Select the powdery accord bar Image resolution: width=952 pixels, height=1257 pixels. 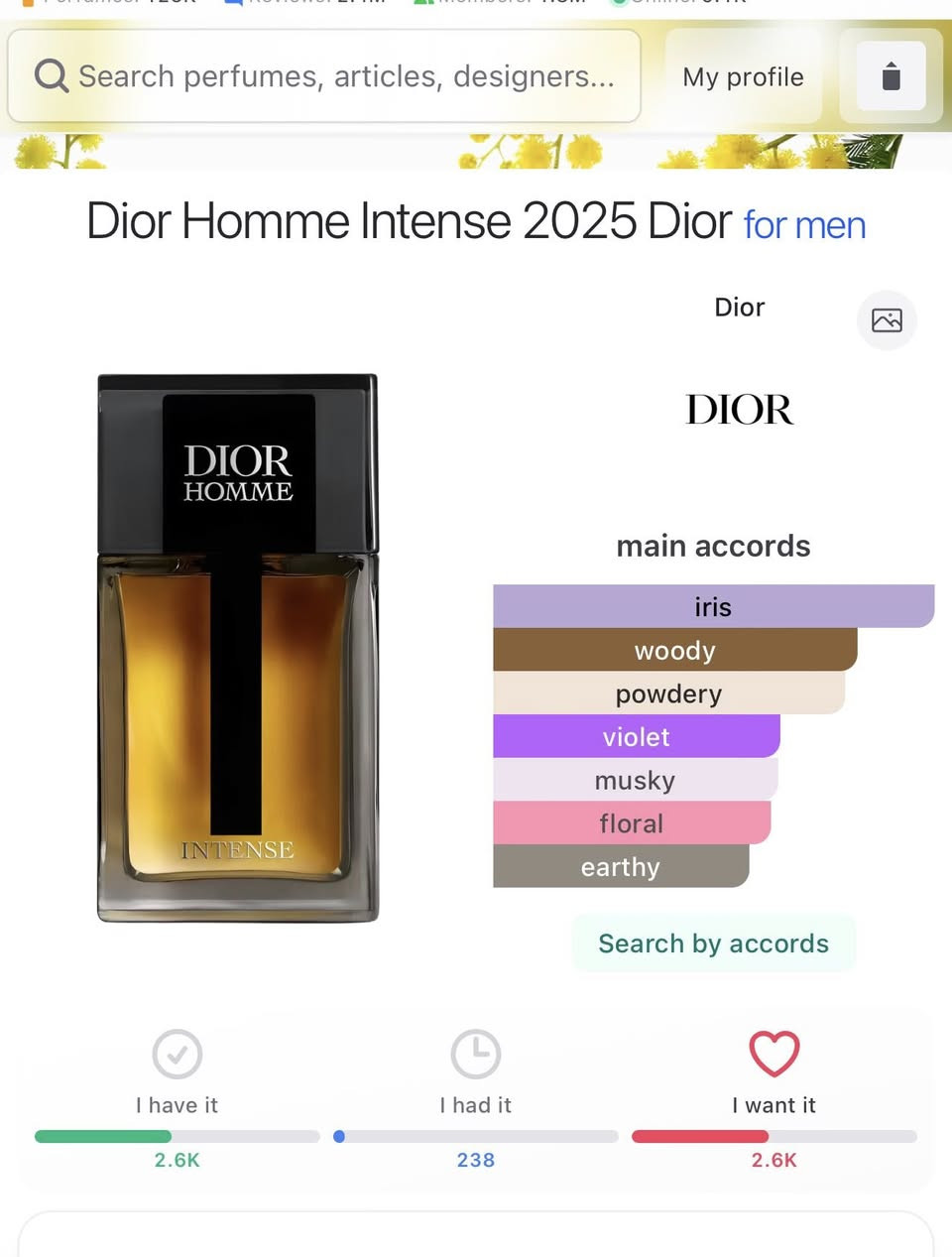click(668, 693)
